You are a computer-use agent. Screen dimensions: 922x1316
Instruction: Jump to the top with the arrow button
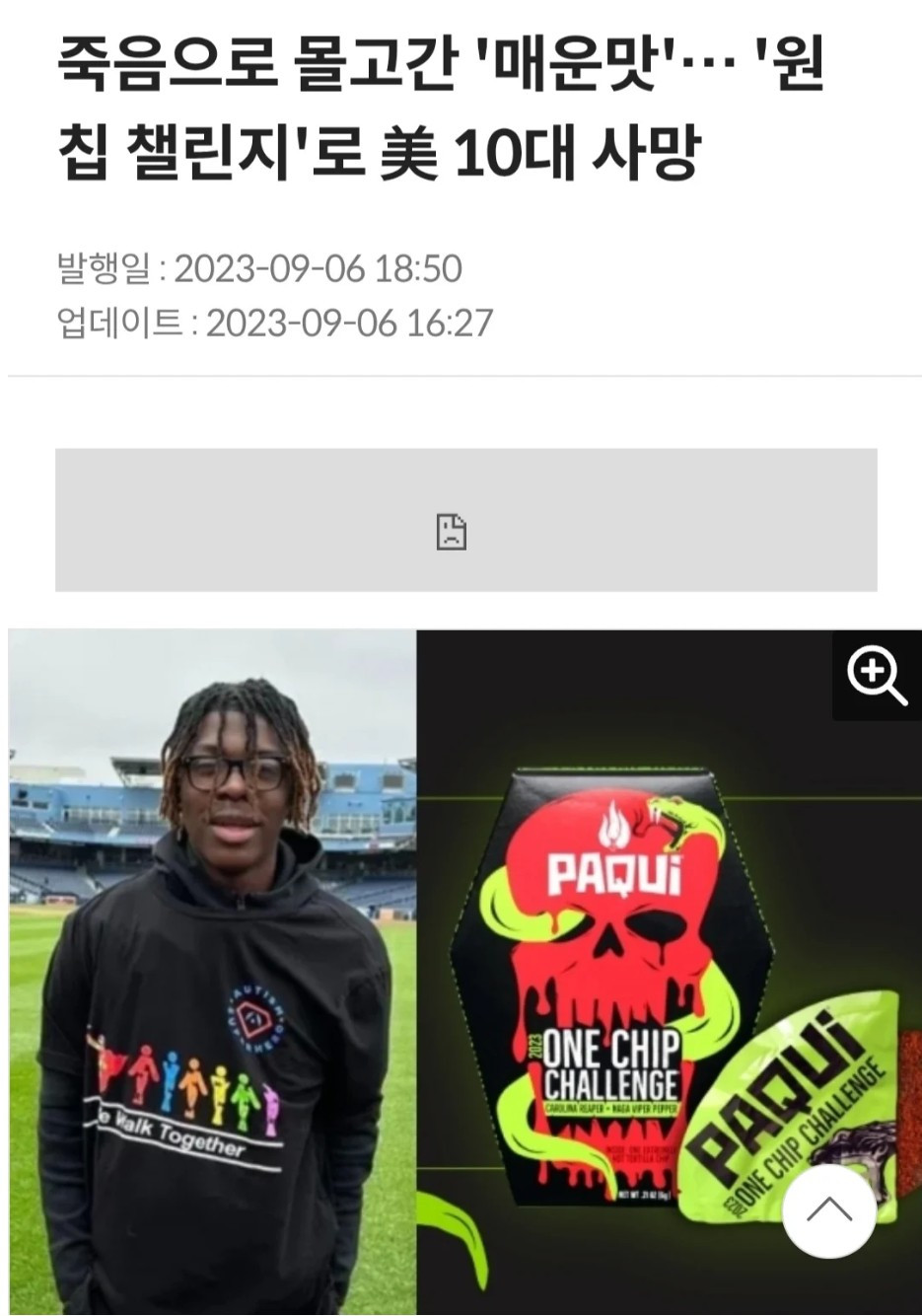coord(829,1210)
